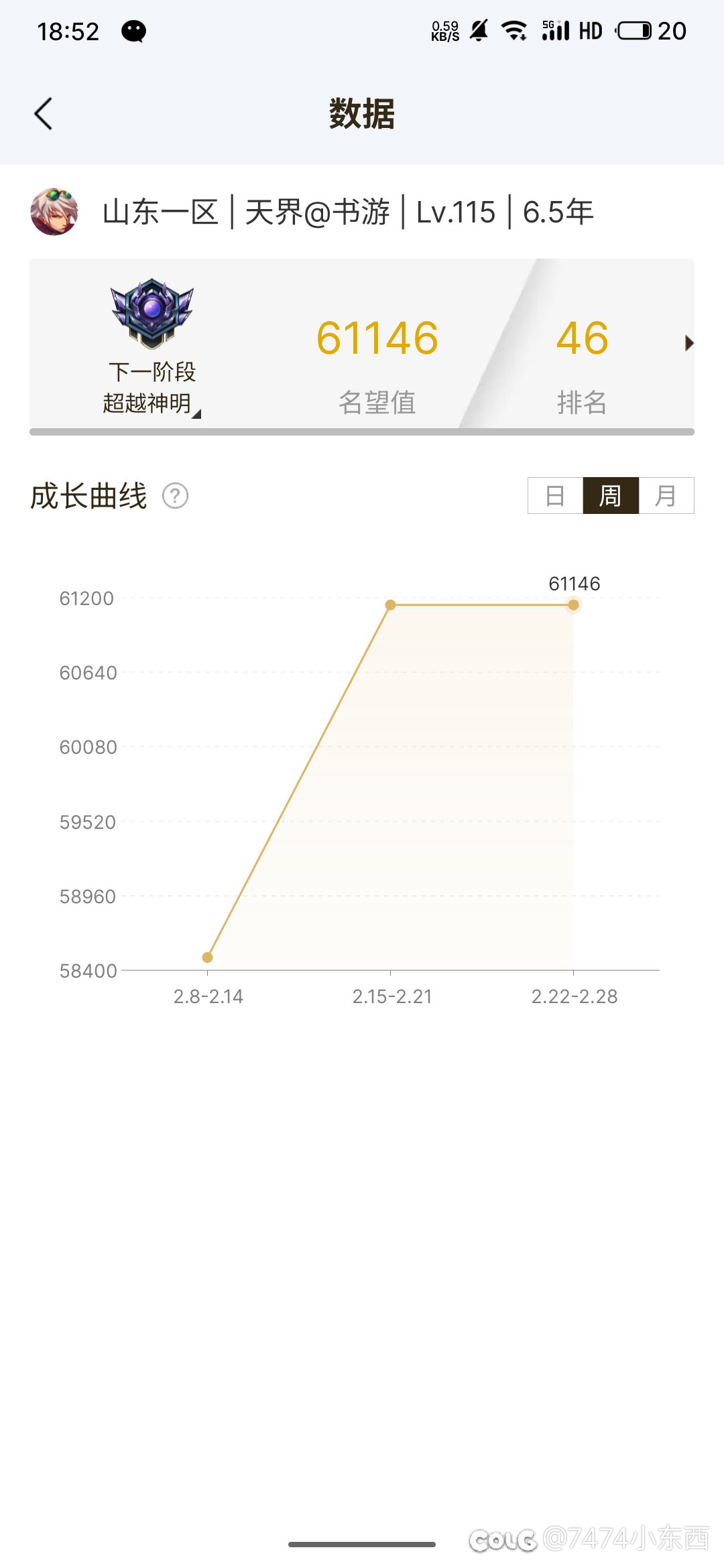Open ranking details via the right arrow
The image size is (724, 1568).
coord(688,343)
